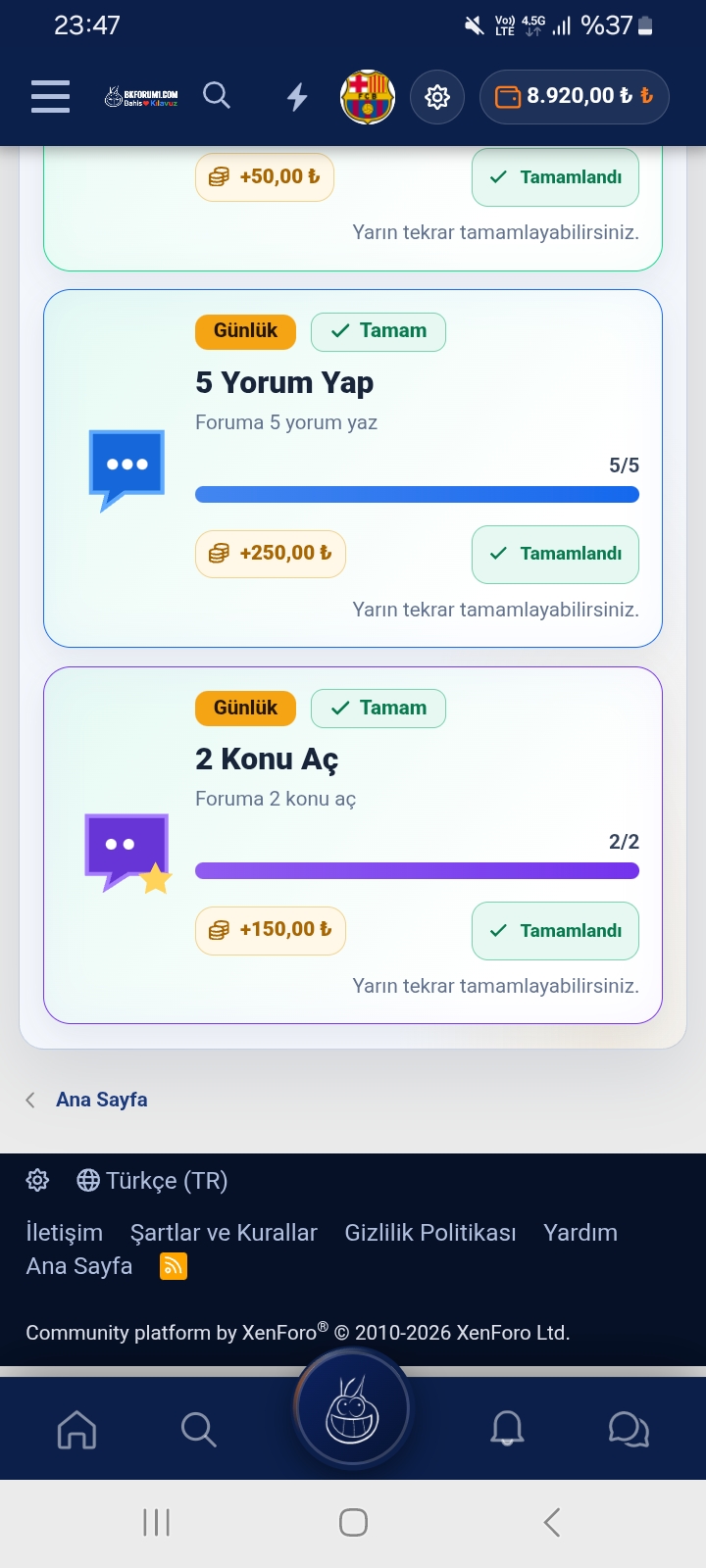Open the bottom bar search tab
The image size is (706, 1568).
198,1430
